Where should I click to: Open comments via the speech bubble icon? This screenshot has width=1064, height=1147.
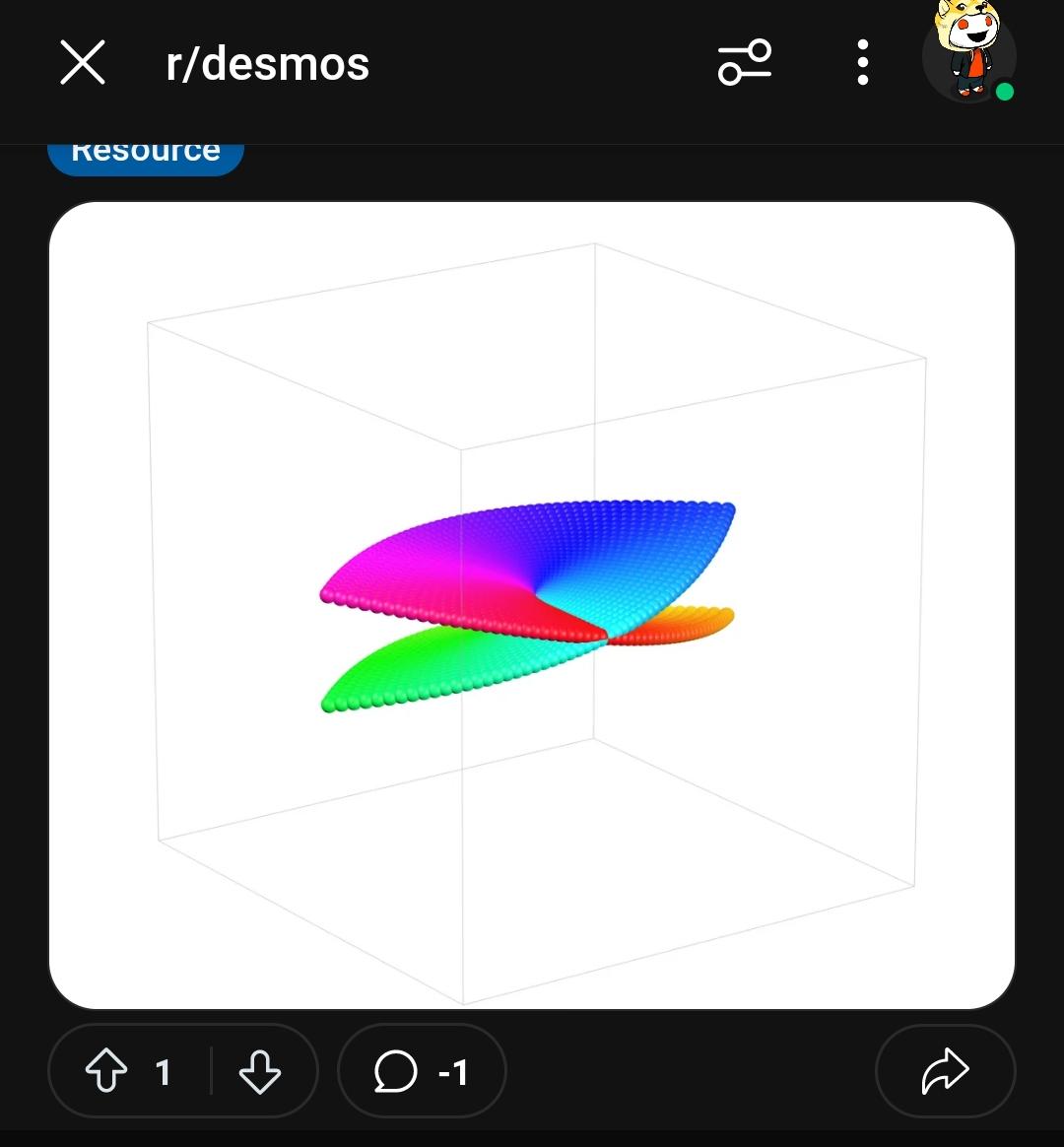point(396,1071)
